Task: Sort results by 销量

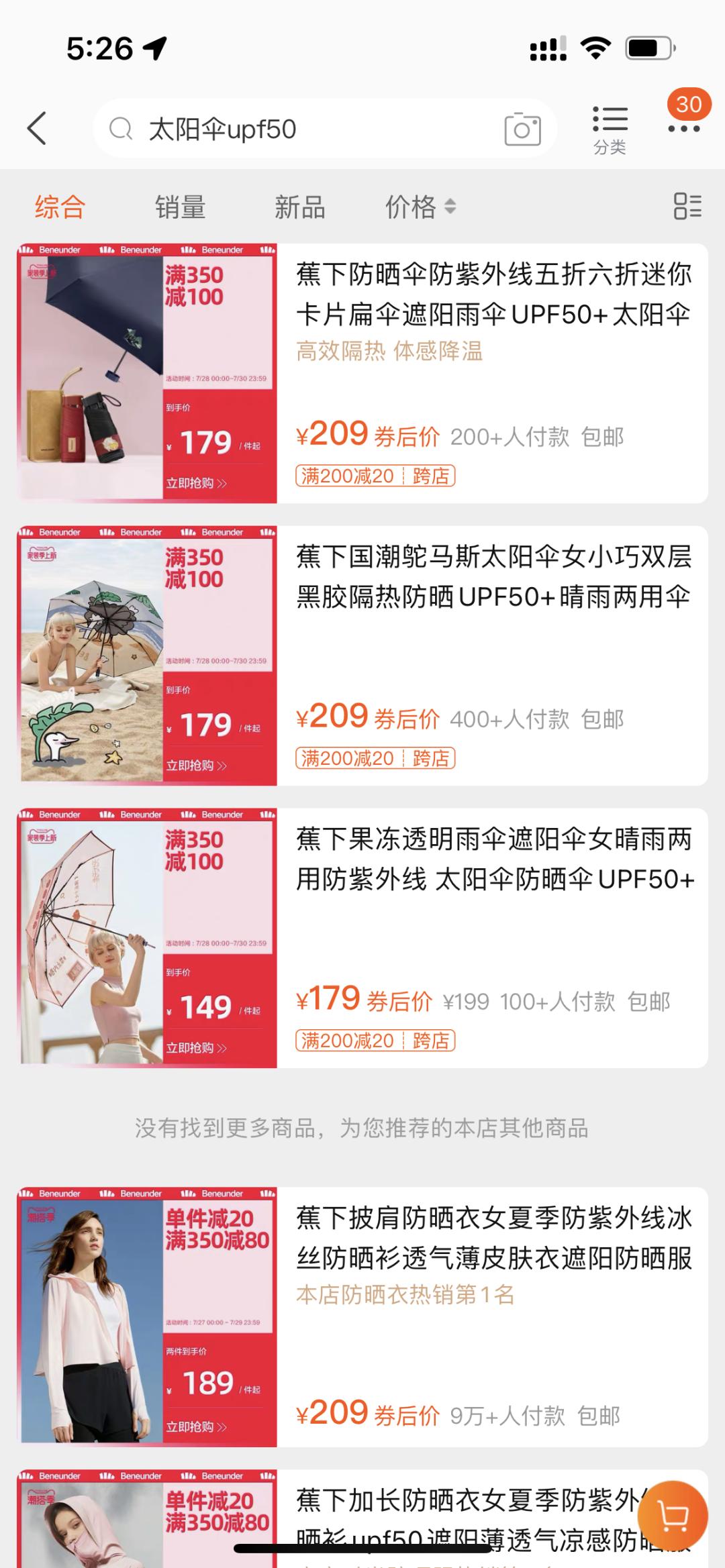Action: pos(180,207)
